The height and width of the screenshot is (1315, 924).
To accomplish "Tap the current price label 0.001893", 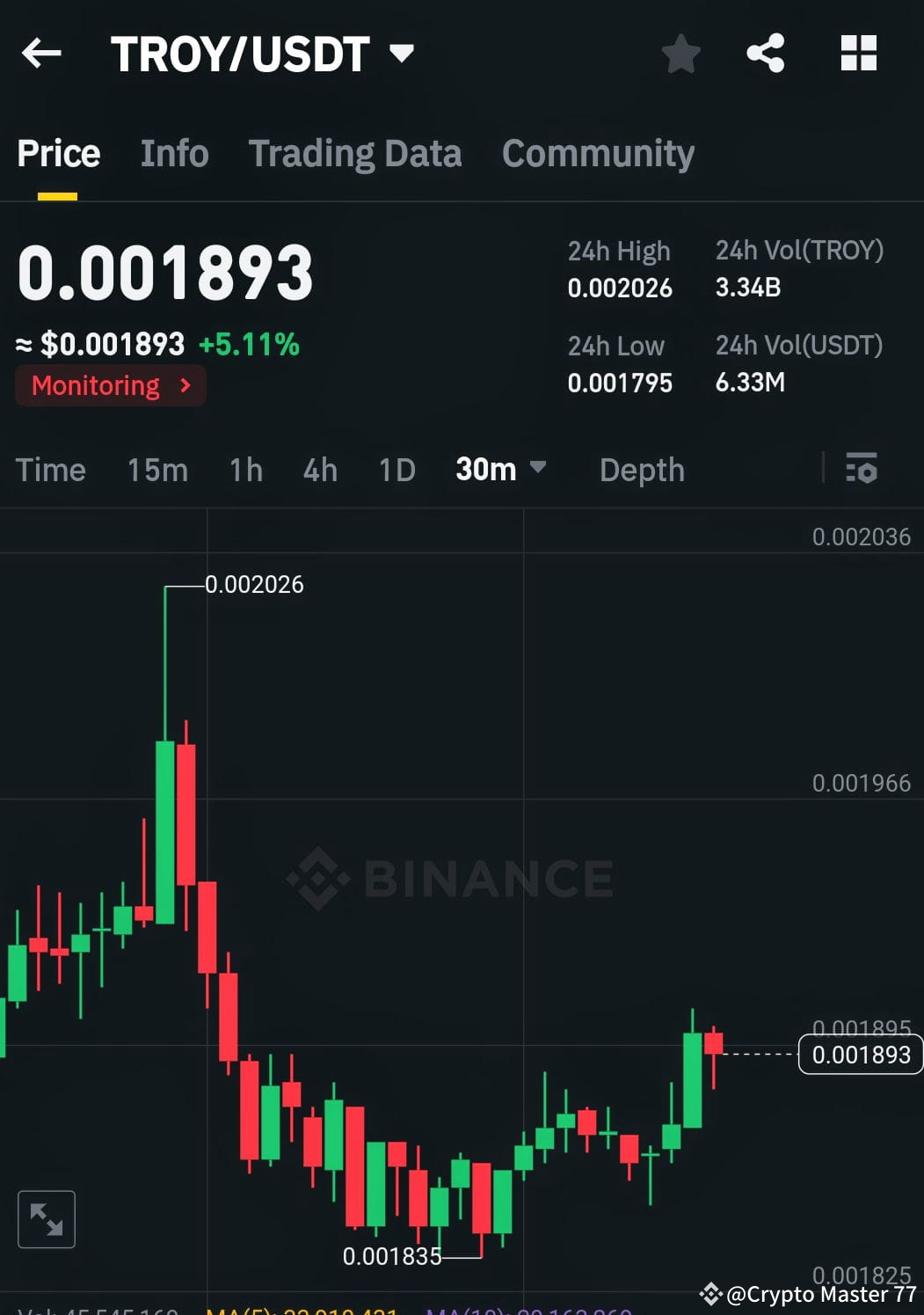I will tap(859, 1055).
